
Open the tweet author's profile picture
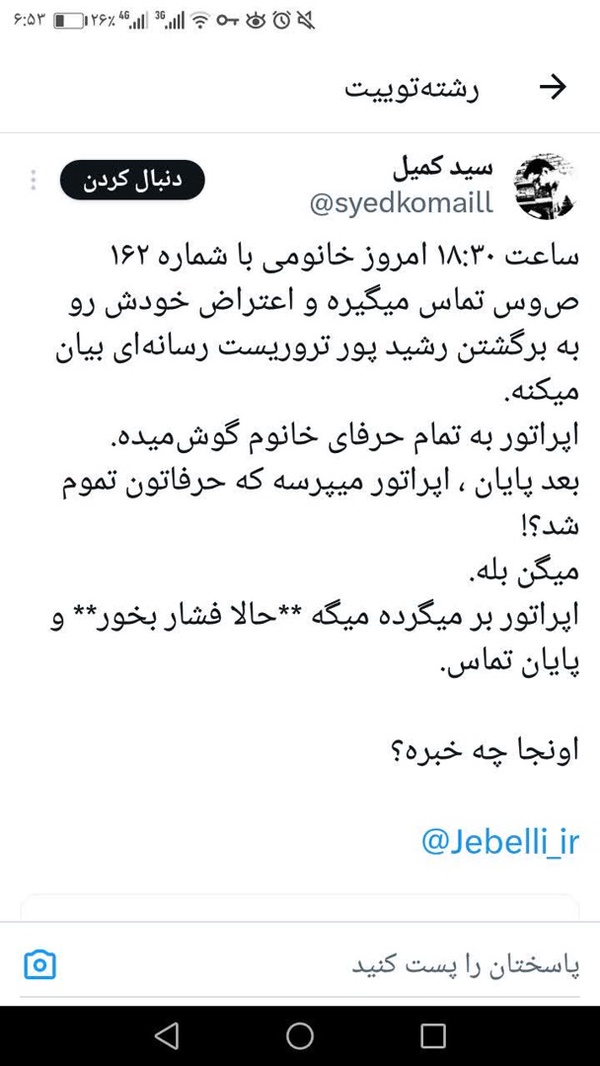pyautogui.click(x=546, y=186)
